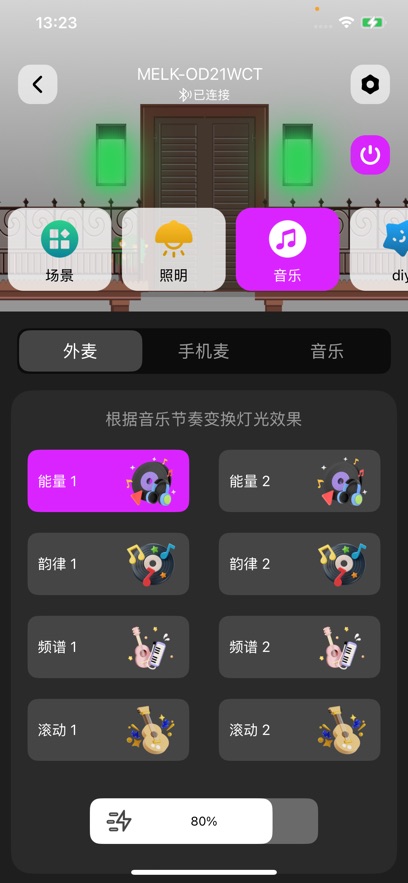This screenshot has width=408, height=883.
Task: Select the 韵律 2 effect
Action: point(299,564)
